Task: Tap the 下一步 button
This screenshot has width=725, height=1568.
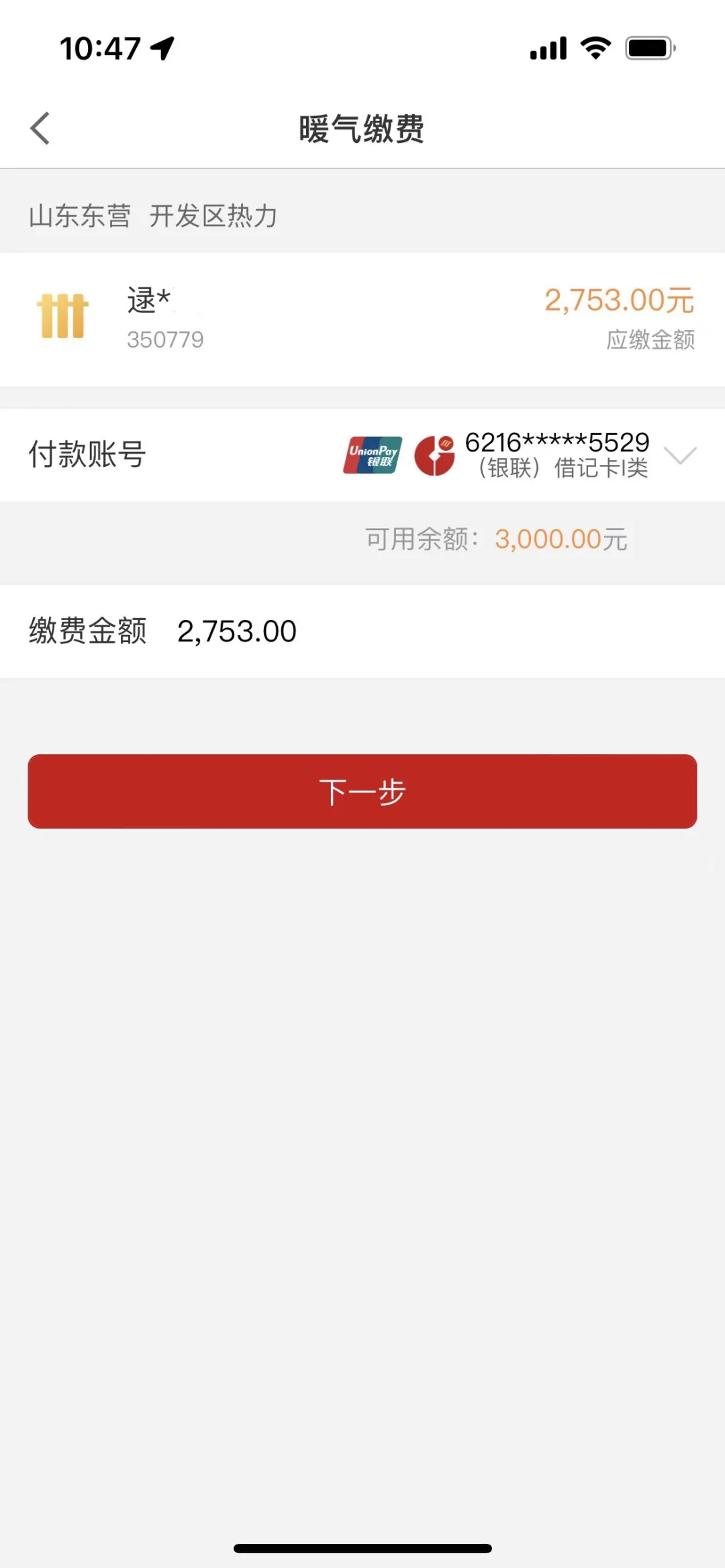Action: (x=362, y=792)
